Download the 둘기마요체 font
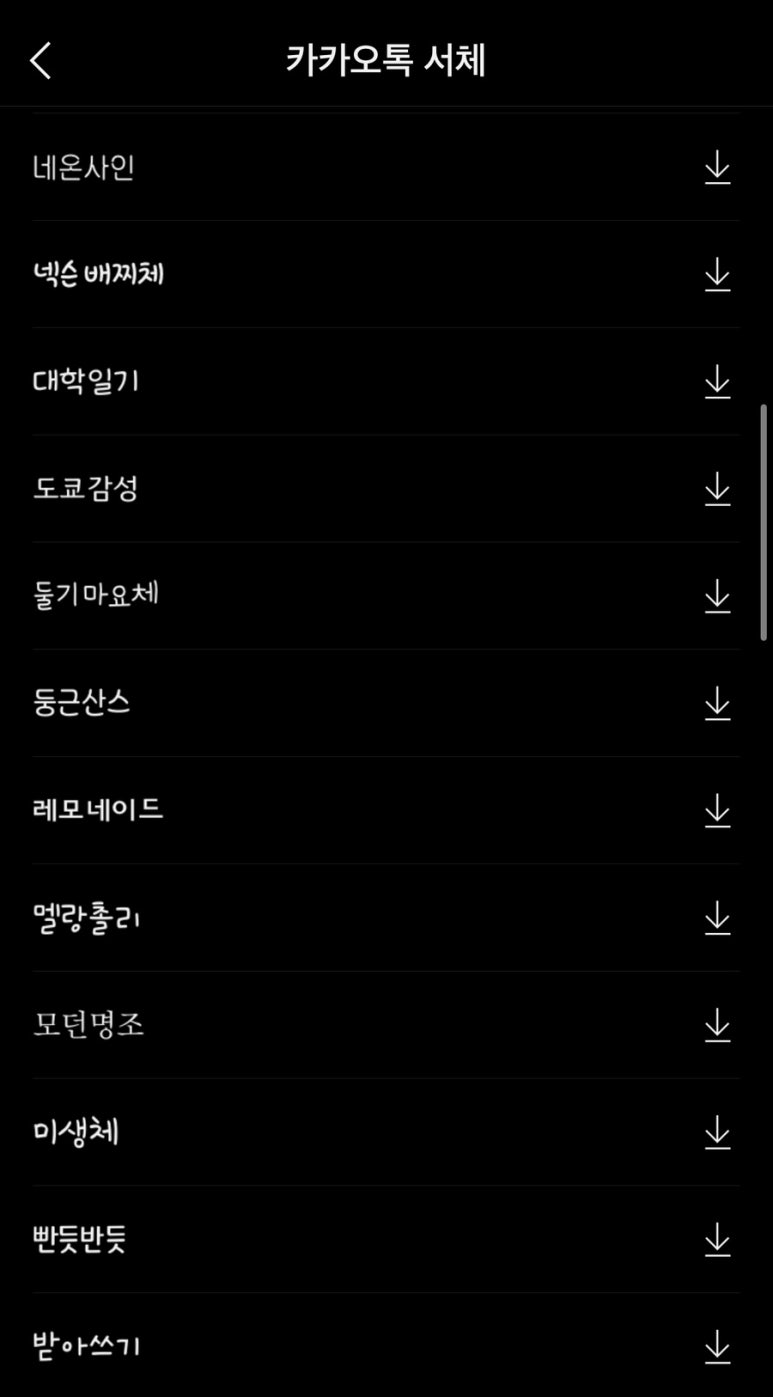Screen dimensions: 773x1397 [x=717, y=596]
